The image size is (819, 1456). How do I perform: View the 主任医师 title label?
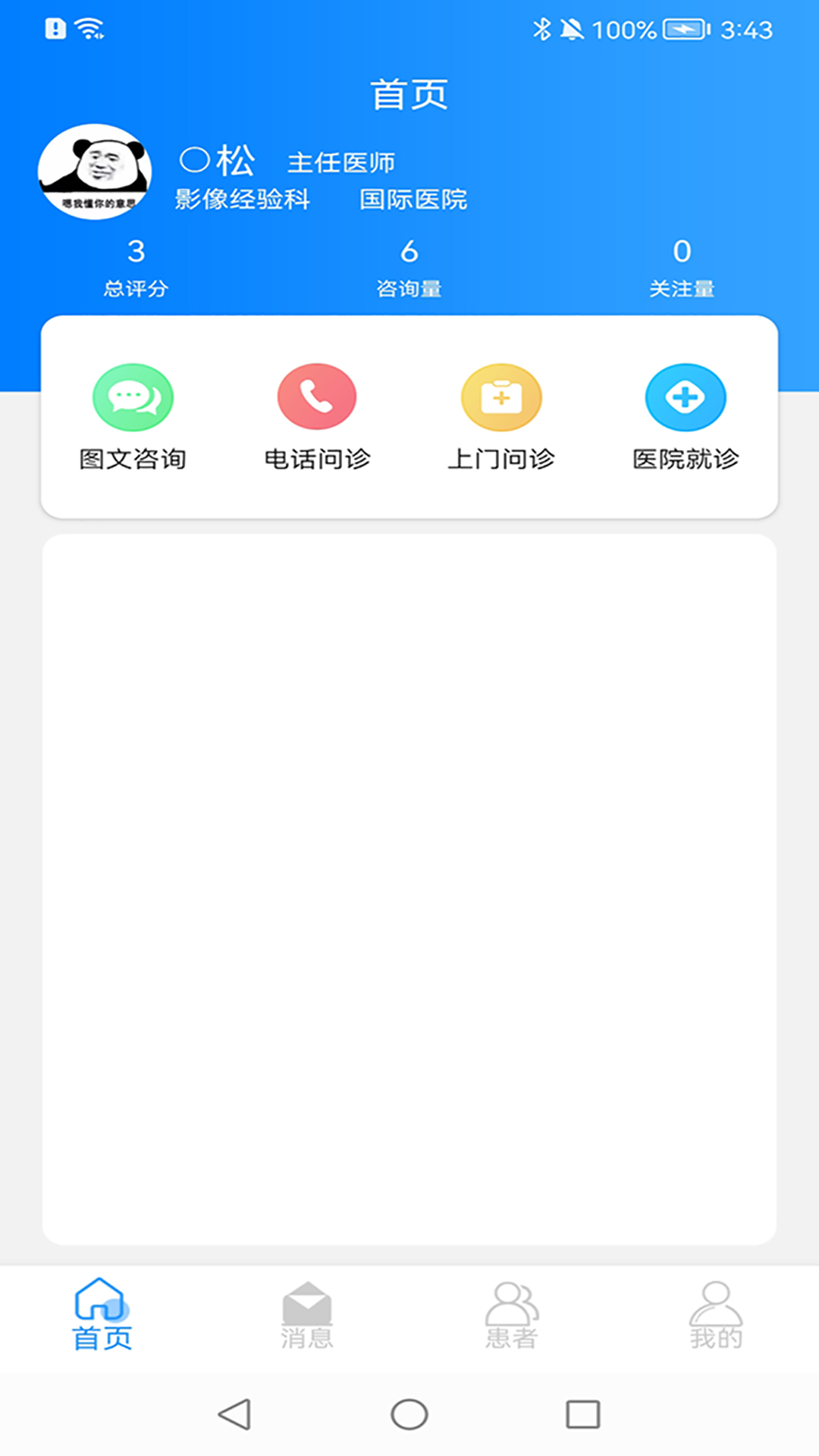345,162
